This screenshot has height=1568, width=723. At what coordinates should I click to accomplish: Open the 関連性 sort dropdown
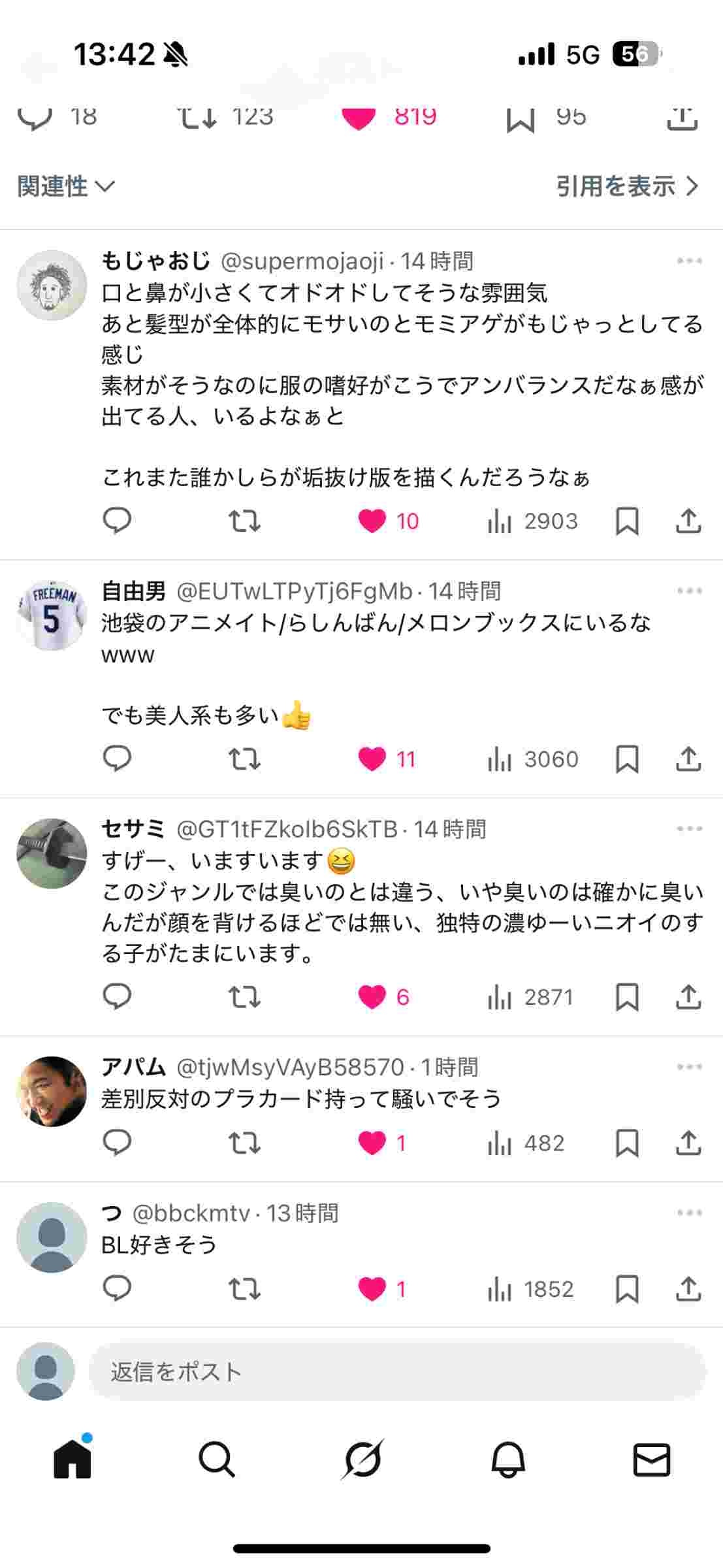point(65,186)
